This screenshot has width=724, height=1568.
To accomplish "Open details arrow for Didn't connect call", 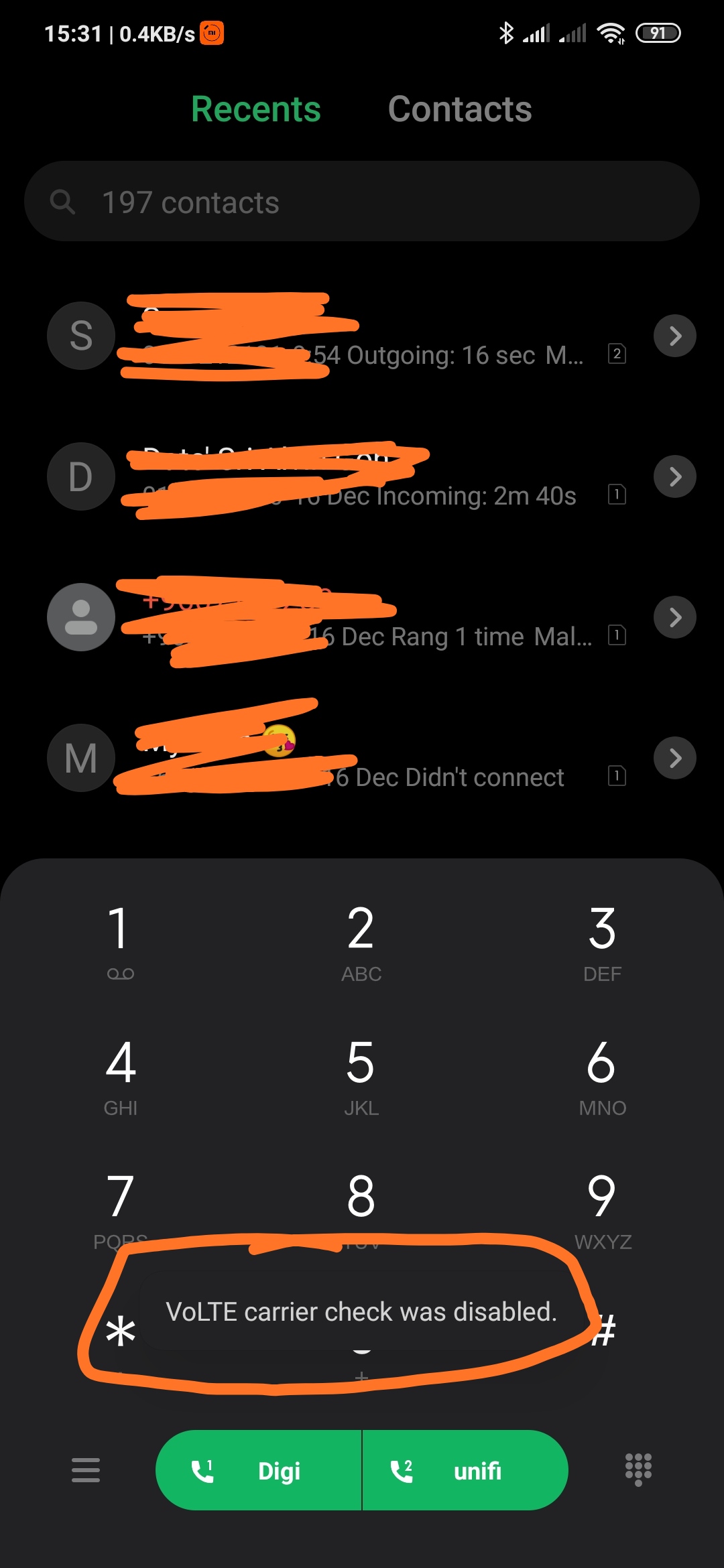I will click(x=675, y=758).
